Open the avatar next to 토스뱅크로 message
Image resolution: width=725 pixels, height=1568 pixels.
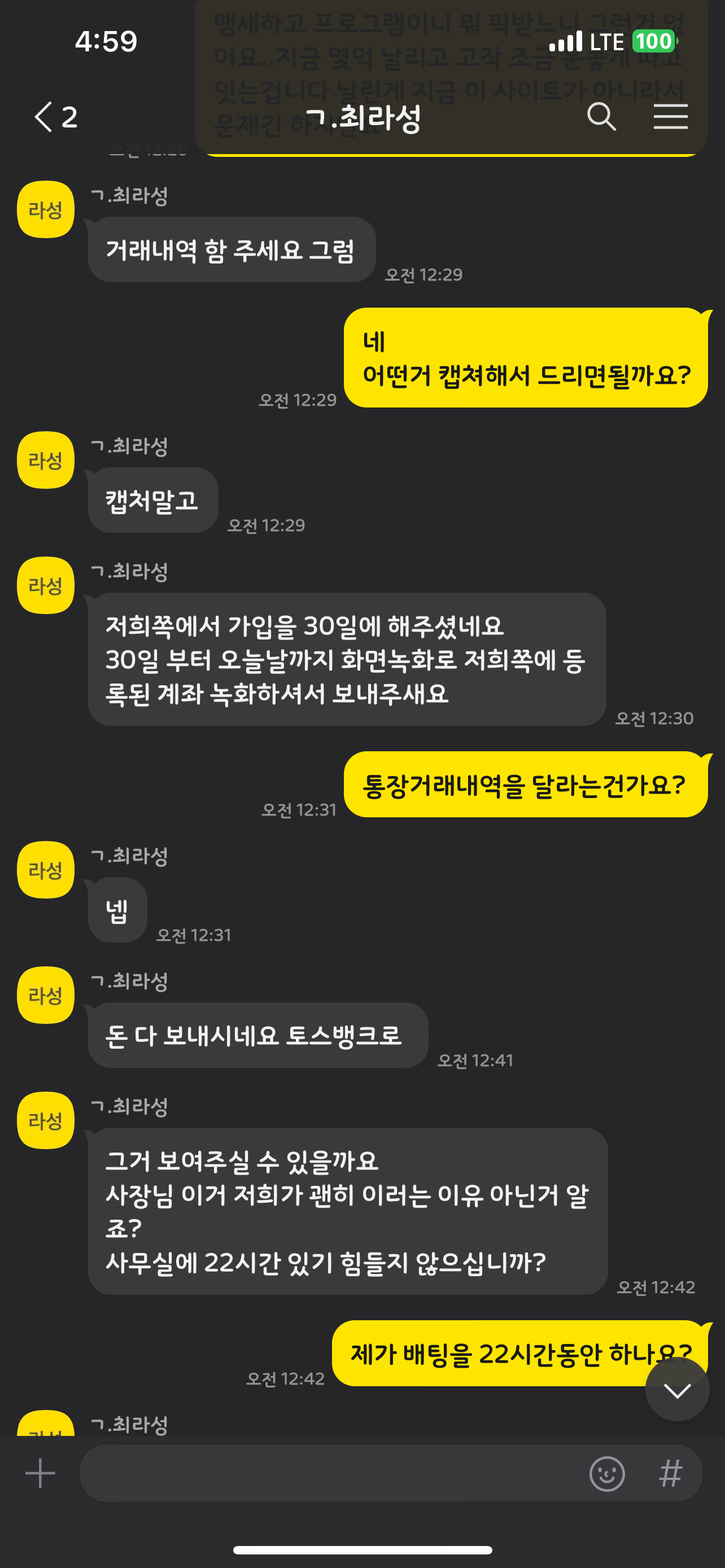pos(46,995)
